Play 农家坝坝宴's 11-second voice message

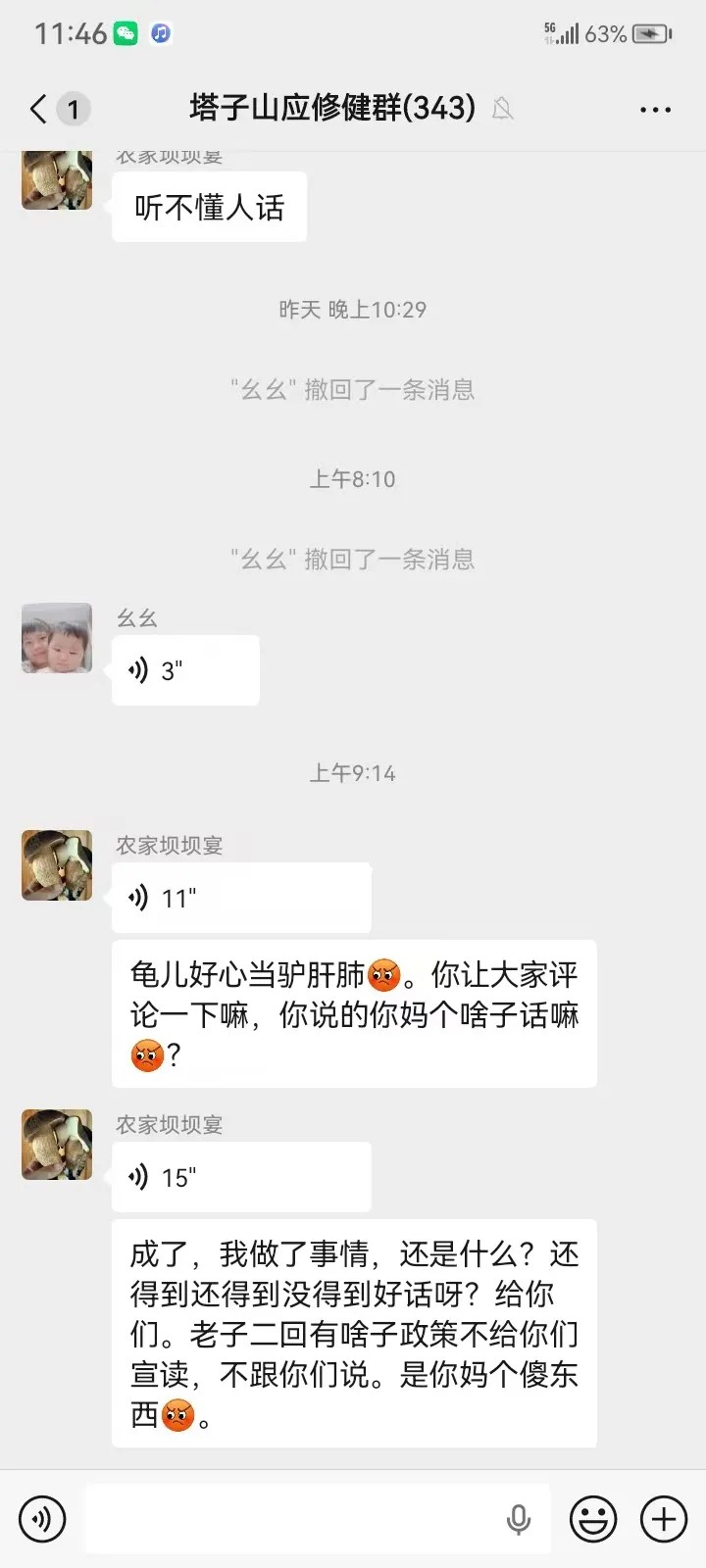[240, 898]
